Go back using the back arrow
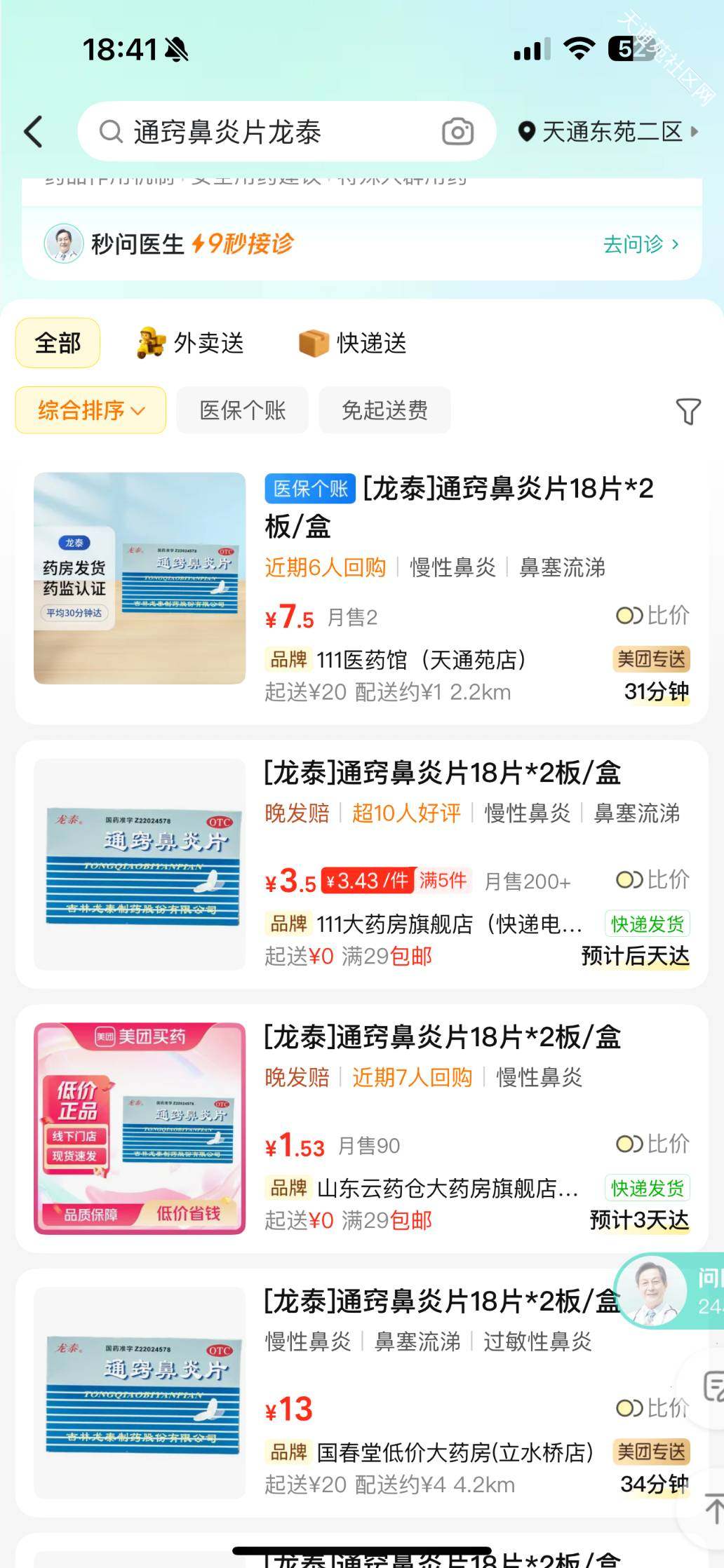 point(34,131)
